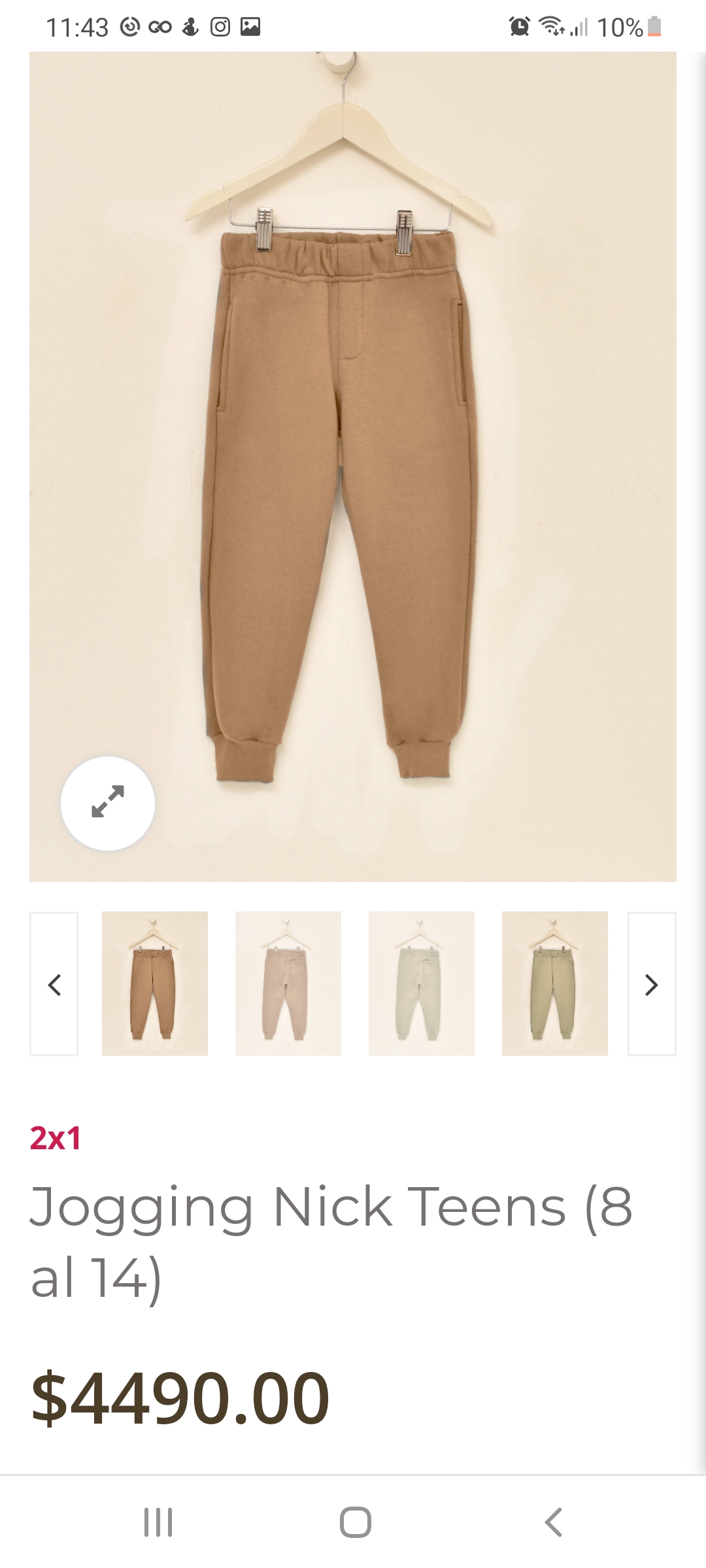This screenshot has height=1568, width=706.
Task: Select the olive green jogging pants thumbnail
Action: 555,983
